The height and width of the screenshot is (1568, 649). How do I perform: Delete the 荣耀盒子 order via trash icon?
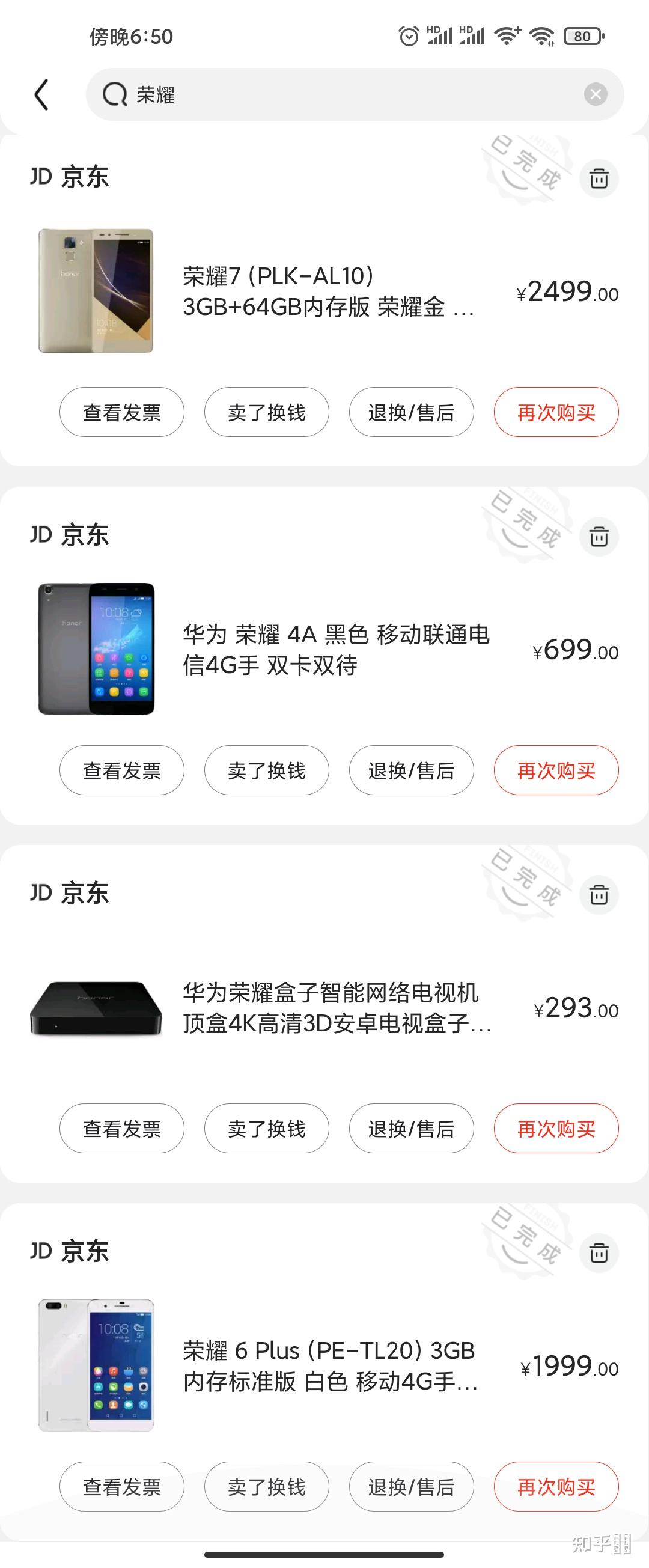point(599,894)
